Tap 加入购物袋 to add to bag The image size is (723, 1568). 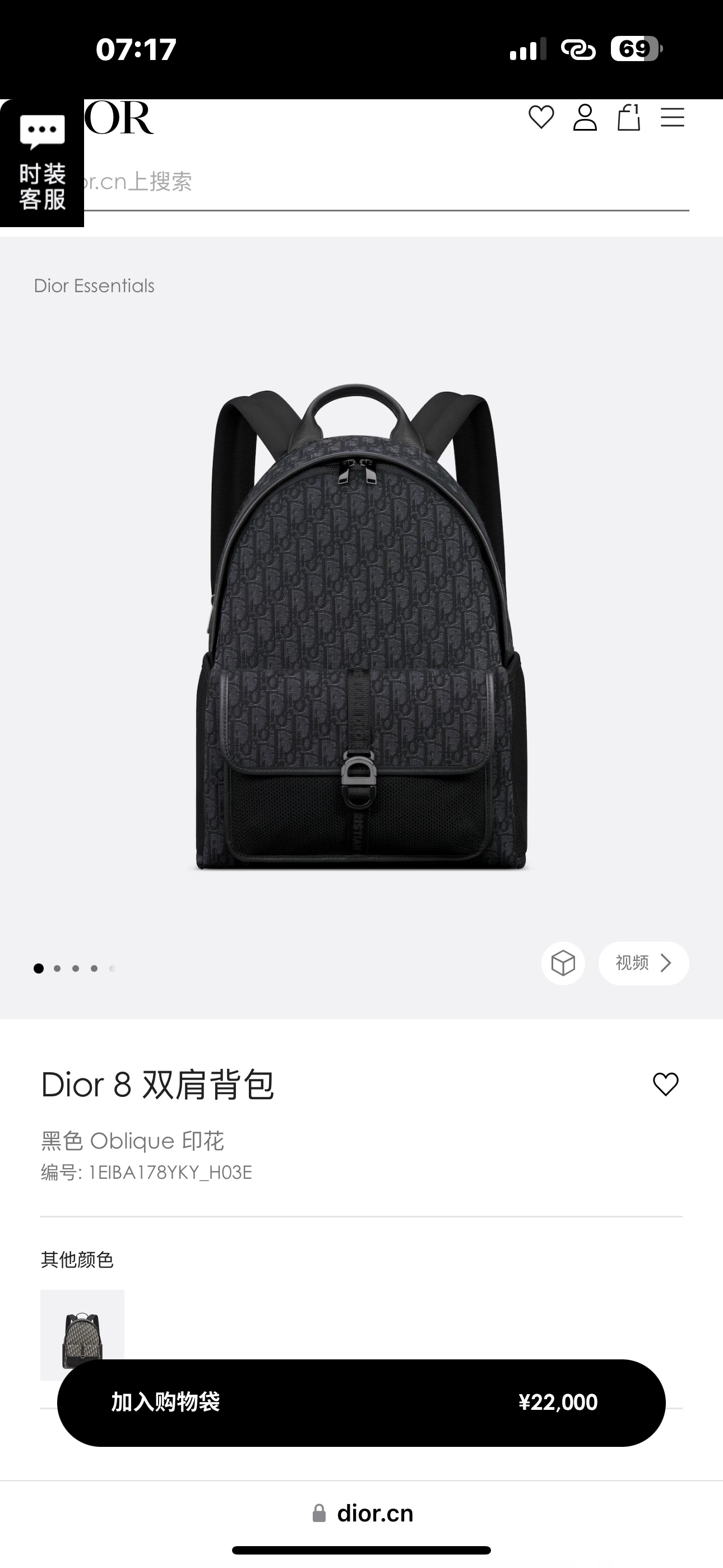point(361,1403)
